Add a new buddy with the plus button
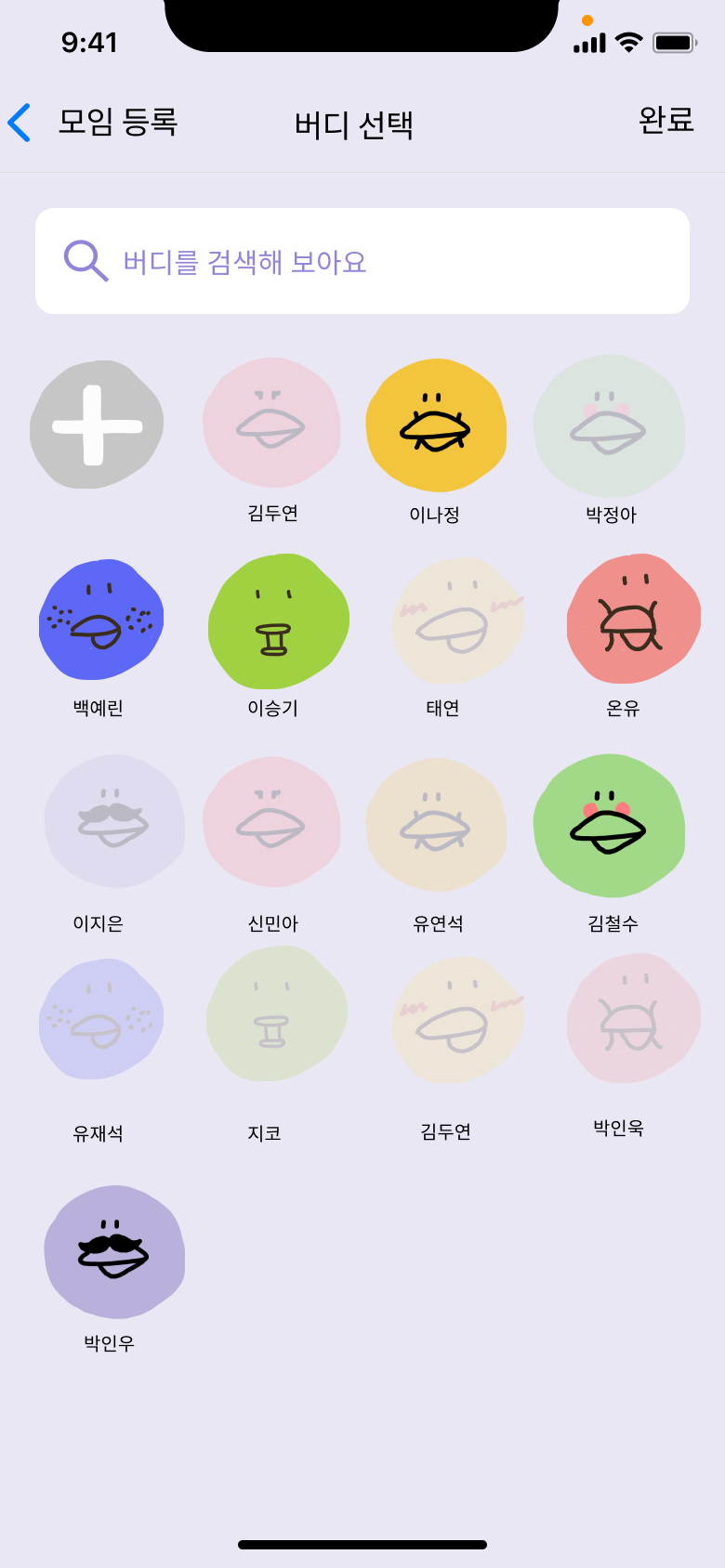This screenshot has height=1568, width=725. click(97, 425)
